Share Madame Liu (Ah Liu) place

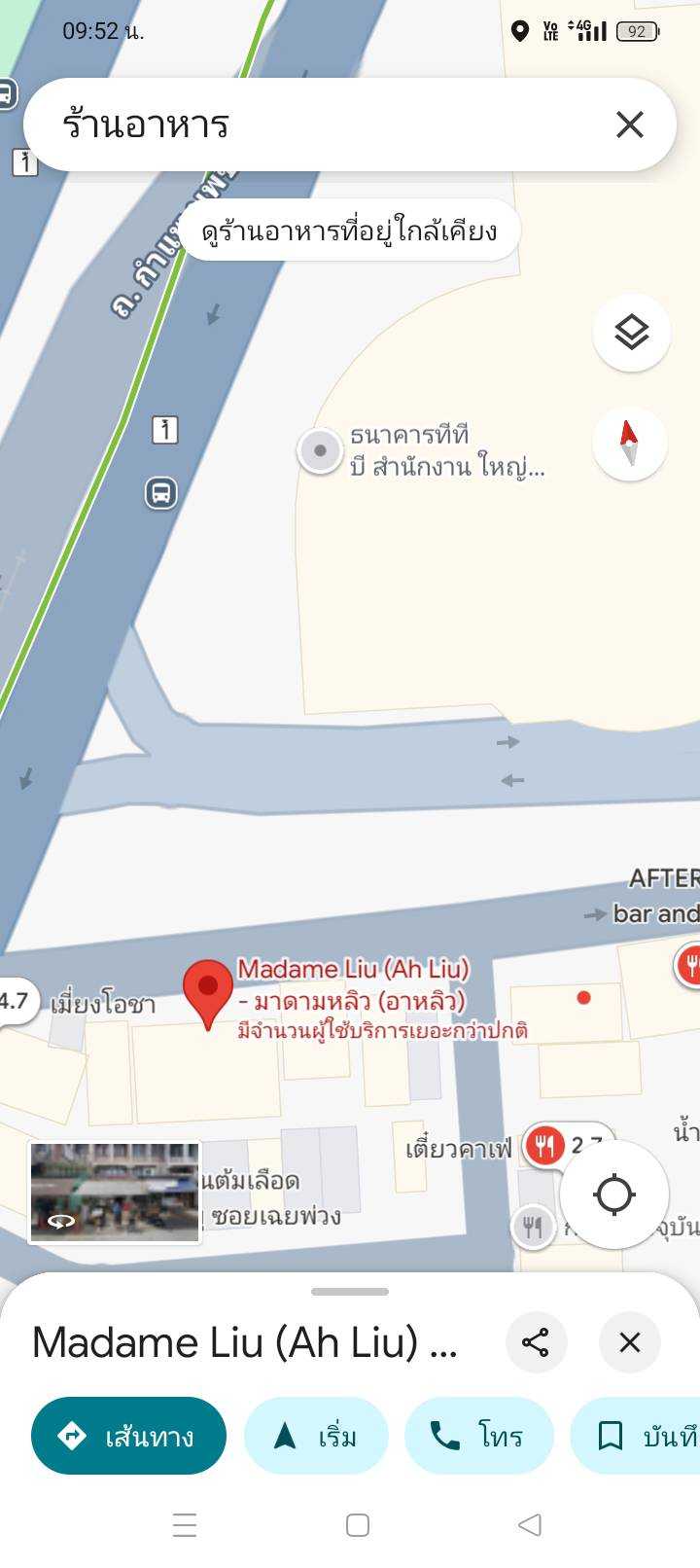tap(536, 1342)
